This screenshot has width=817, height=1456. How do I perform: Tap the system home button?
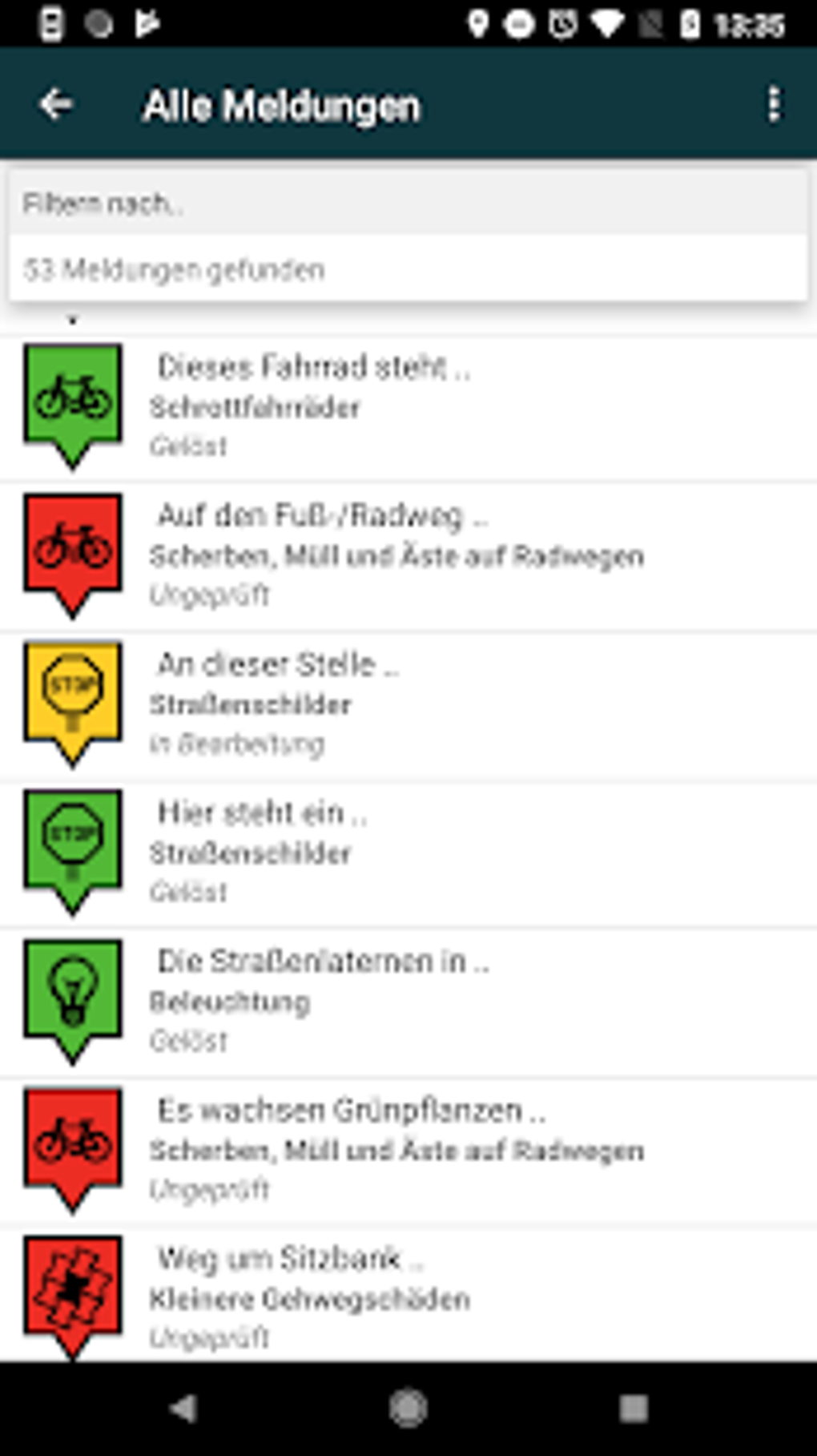(x=408, y=1408)
